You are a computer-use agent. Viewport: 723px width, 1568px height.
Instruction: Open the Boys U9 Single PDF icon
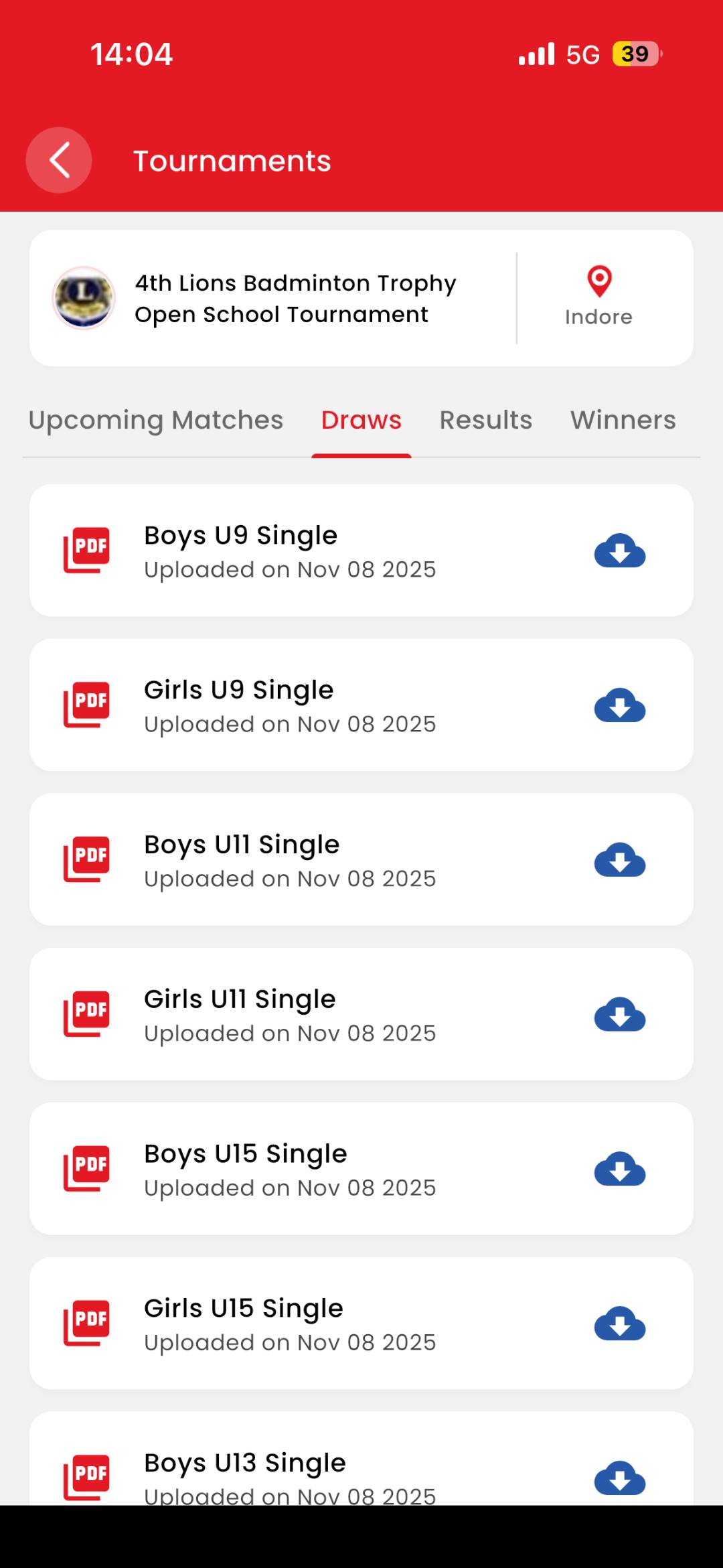click(85, 548)
